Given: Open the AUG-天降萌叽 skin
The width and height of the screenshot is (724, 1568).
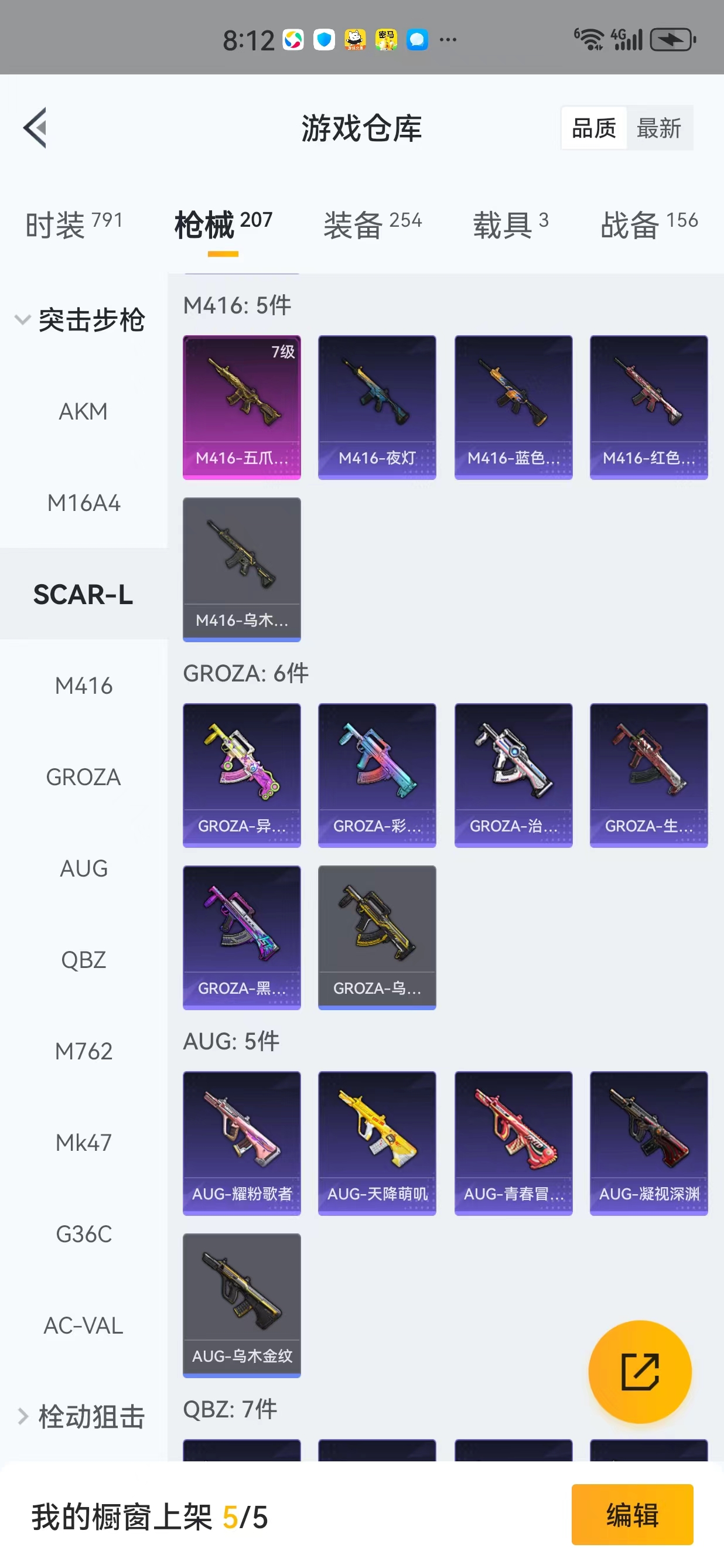Looking at the screenshot, I should click(377, 1143).
